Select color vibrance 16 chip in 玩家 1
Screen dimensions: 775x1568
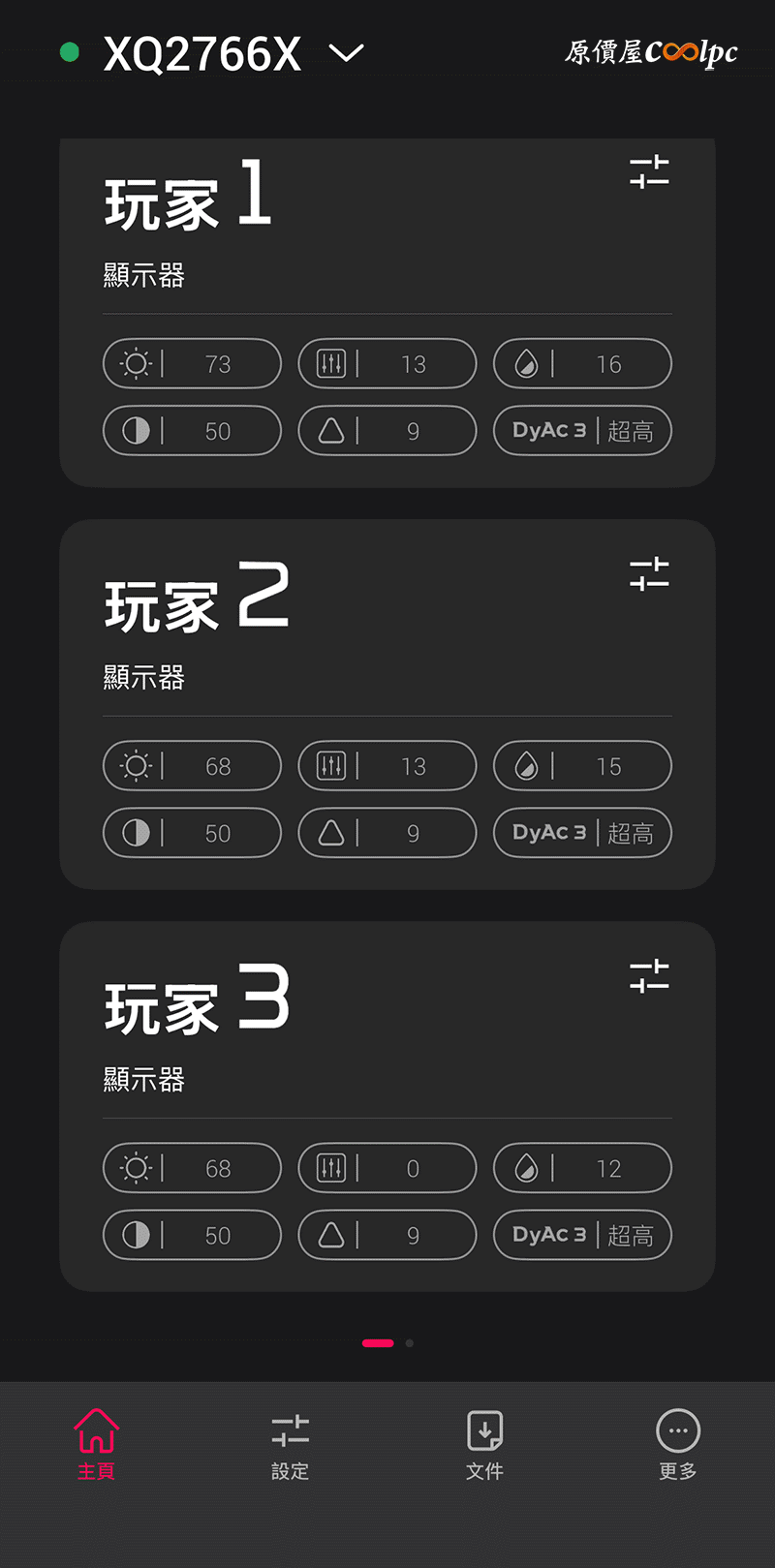click(x=582, y=364)
